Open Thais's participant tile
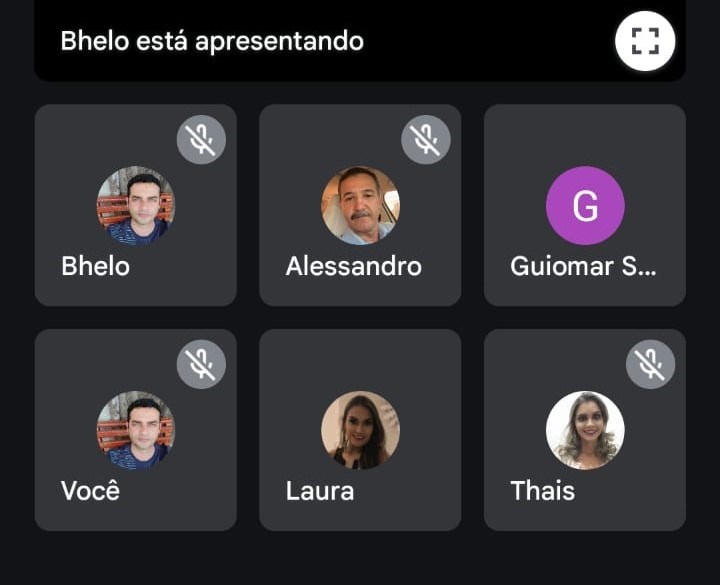This screenshot has height=585, width=720. coord(585,430)
